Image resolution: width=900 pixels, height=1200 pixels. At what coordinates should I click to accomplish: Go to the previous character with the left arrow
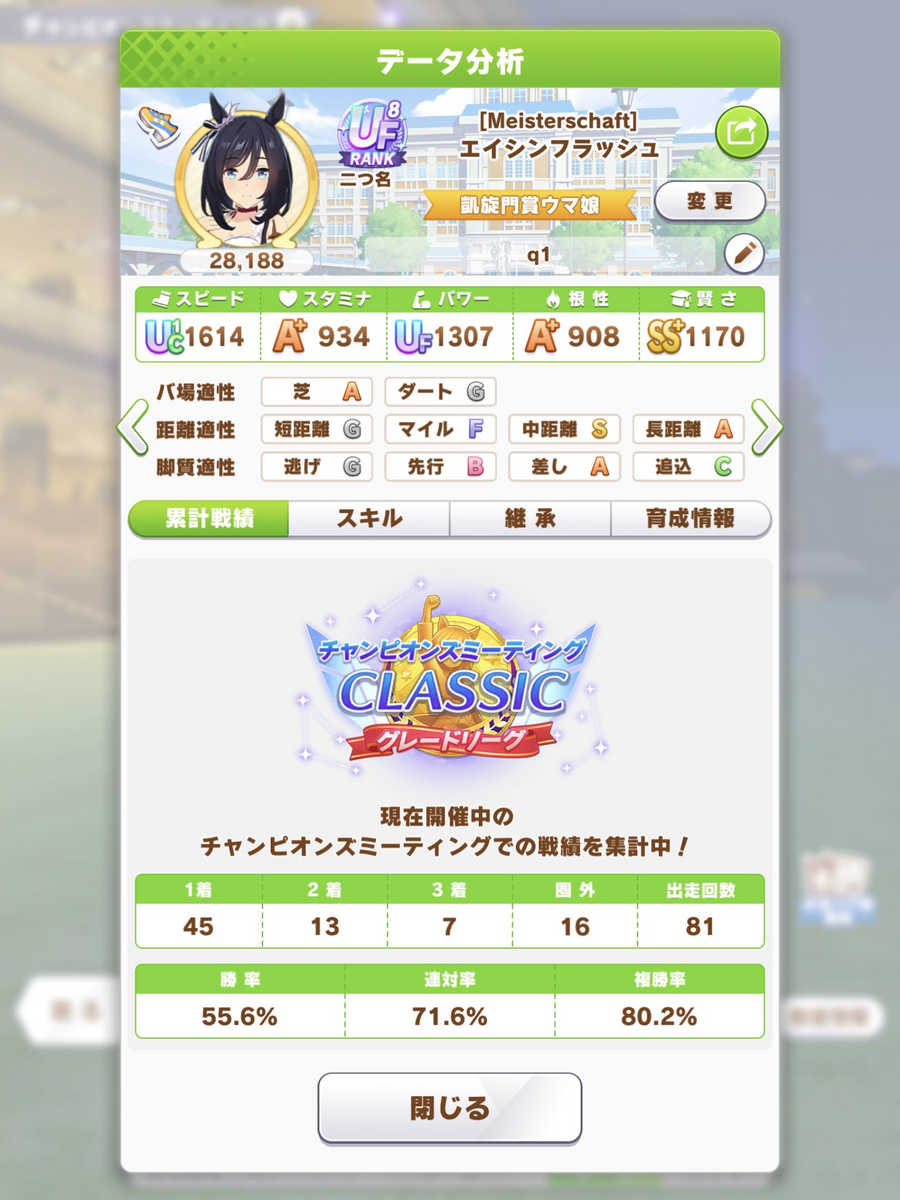pyautogui.click(x=132, y=428)
